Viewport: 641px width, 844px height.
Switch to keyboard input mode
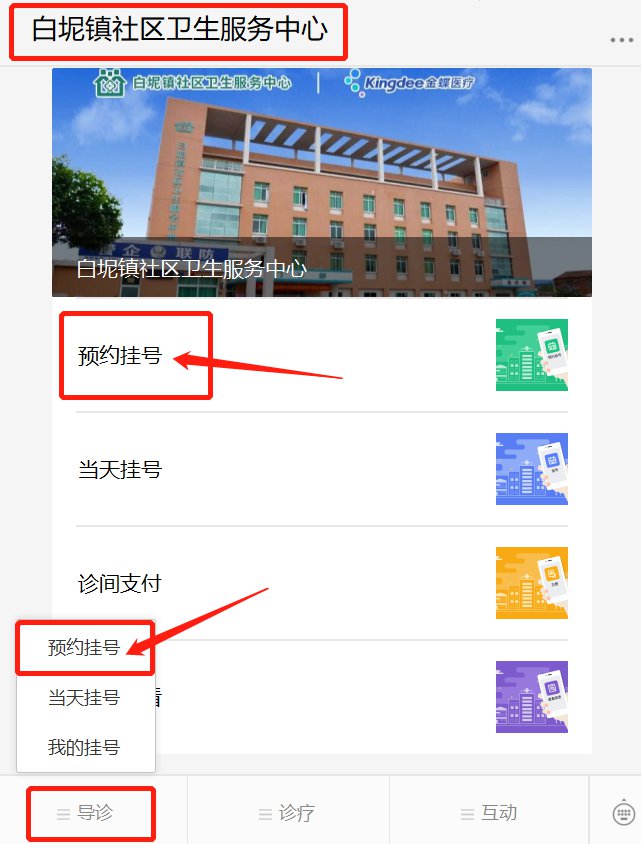pos(623,812)
